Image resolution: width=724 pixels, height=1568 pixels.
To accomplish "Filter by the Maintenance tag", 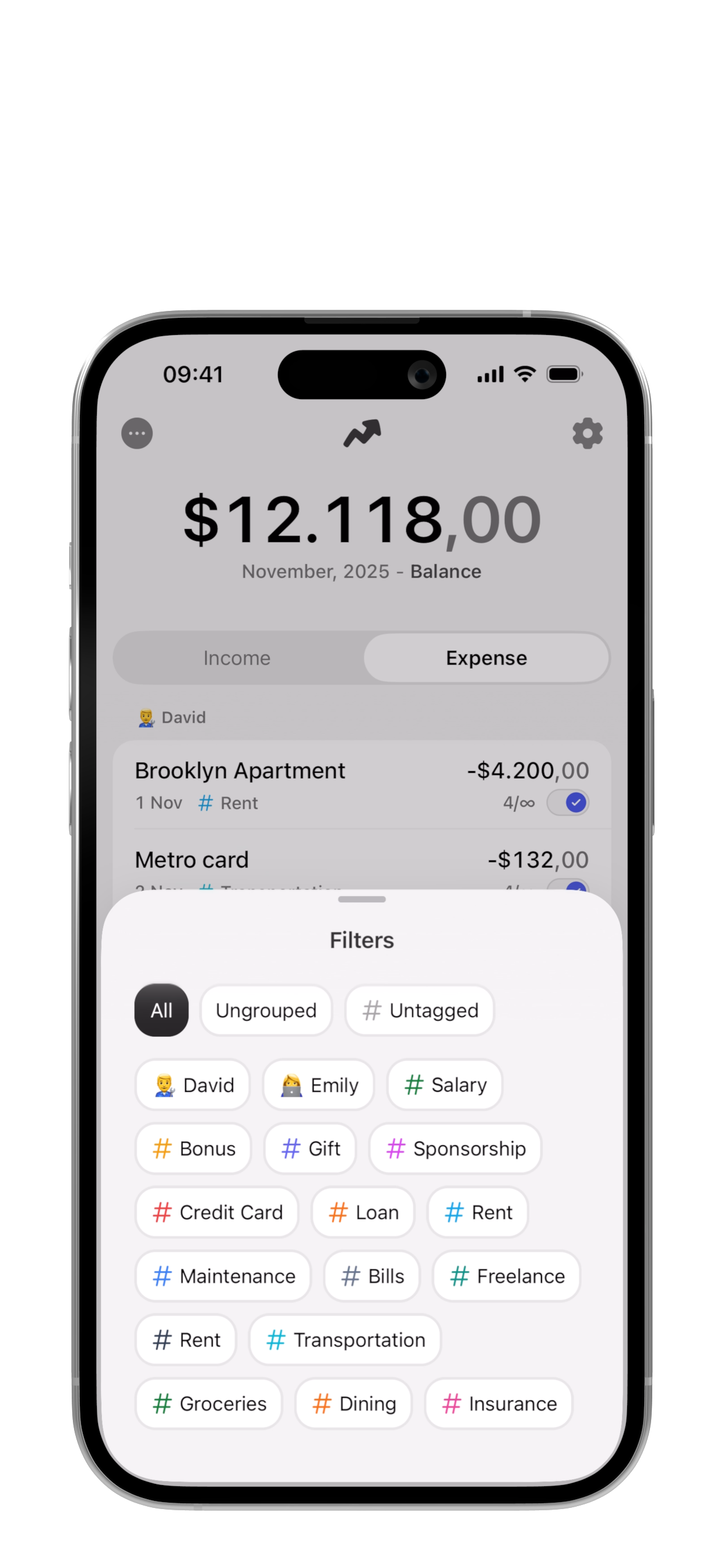I will (223, 1276).
